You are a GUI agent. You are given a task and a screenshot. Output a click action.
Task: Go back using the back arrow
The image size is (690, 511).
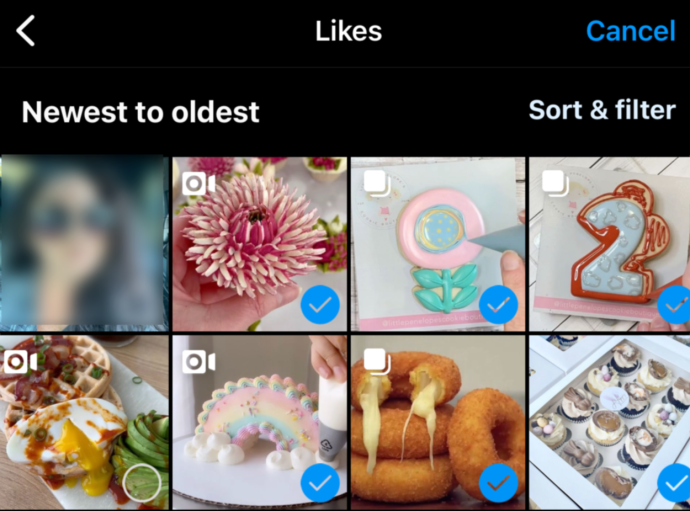tap(26, 31)
